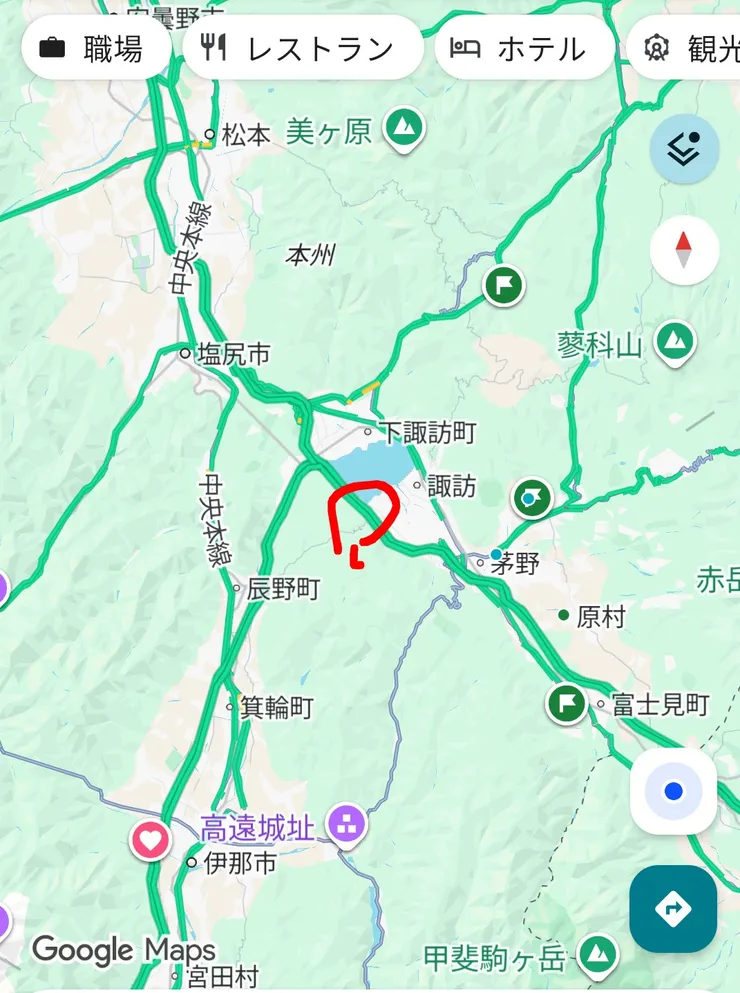Tap the Google Maps logo
The height and width of the screenshot is (993, 740).
point(122,950)
